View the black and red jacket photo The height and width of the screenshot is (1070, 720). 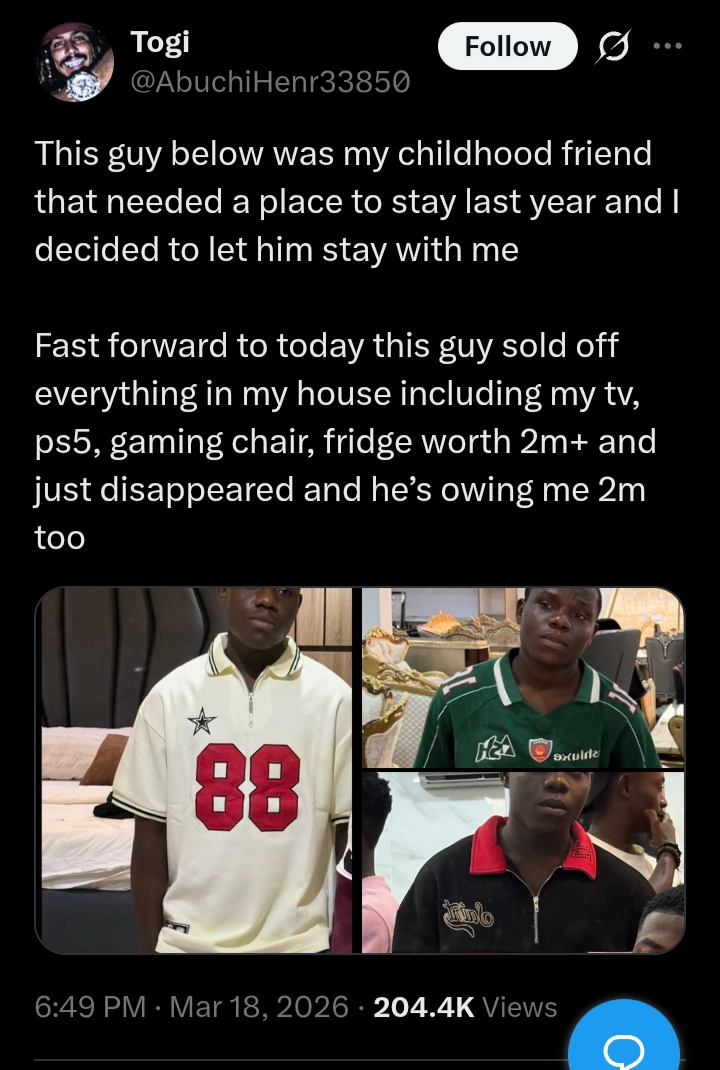pyautogui.click(x=523, y=862)
